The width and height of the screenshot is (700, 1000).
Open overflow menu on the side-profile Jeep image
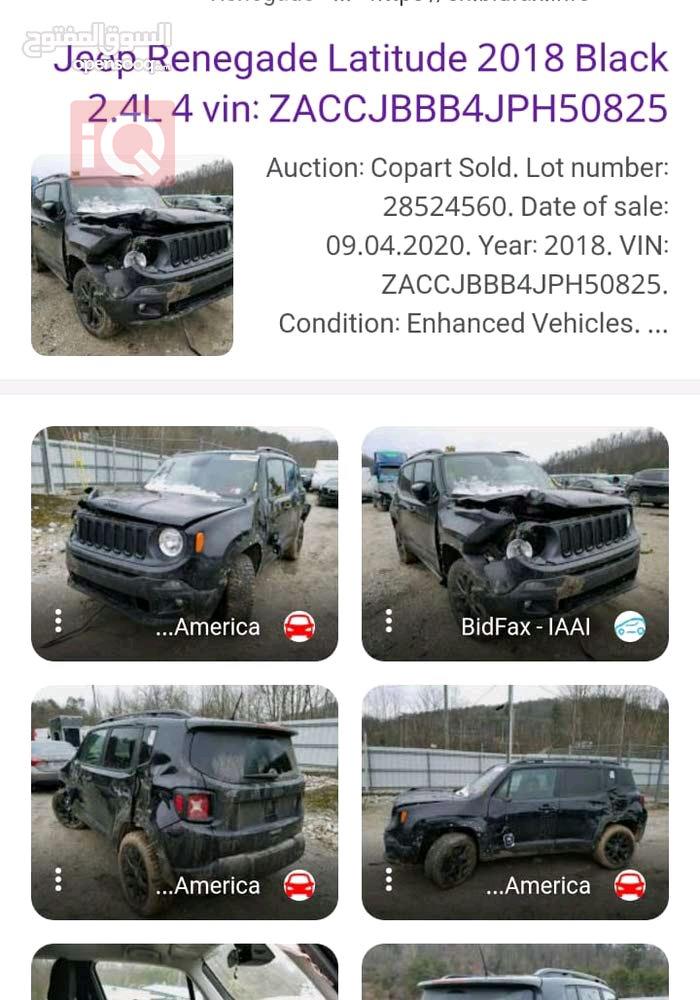tap(389, 880)
